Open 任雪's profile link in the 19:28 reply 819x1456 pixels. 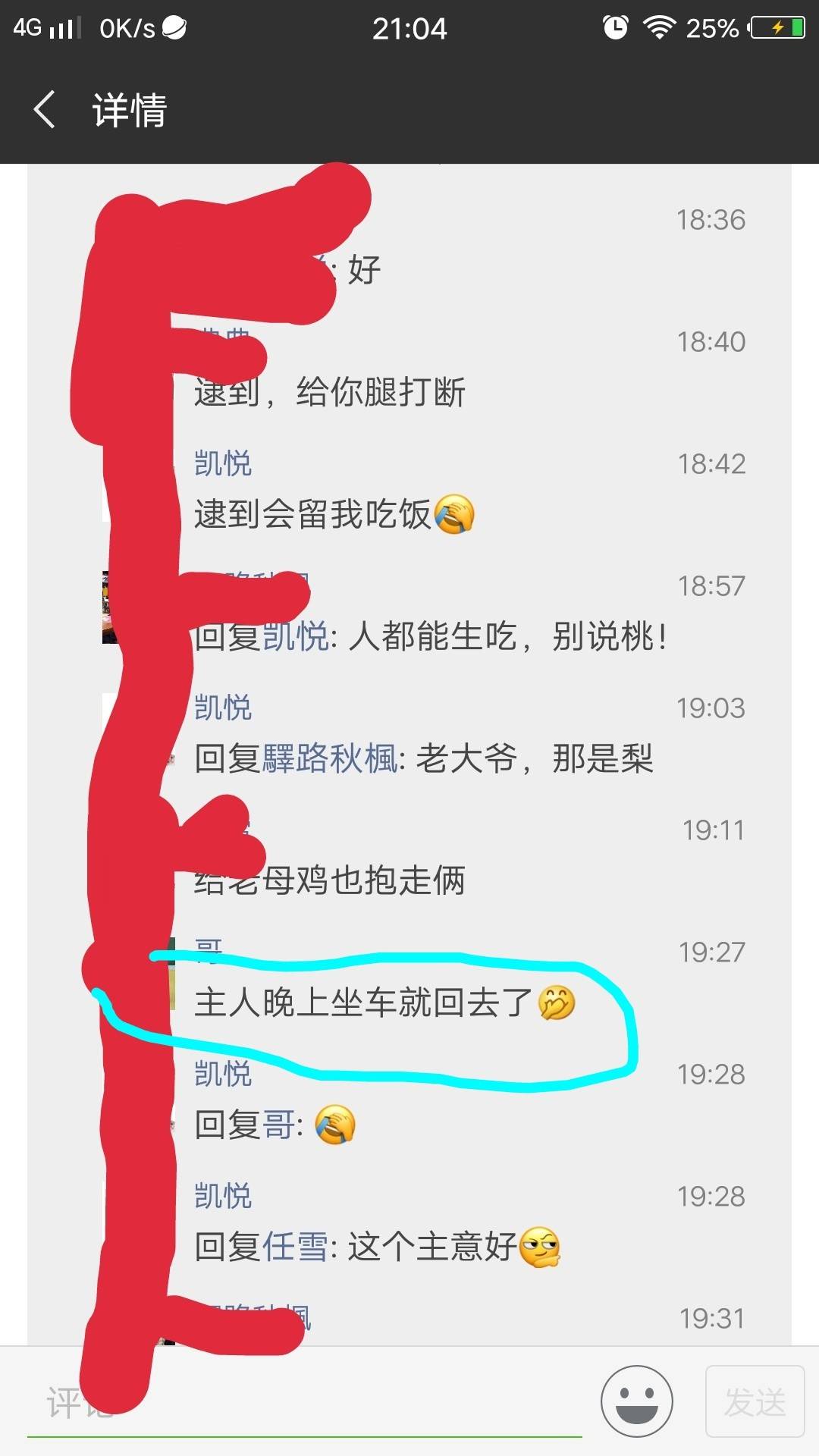point(295,1247)
